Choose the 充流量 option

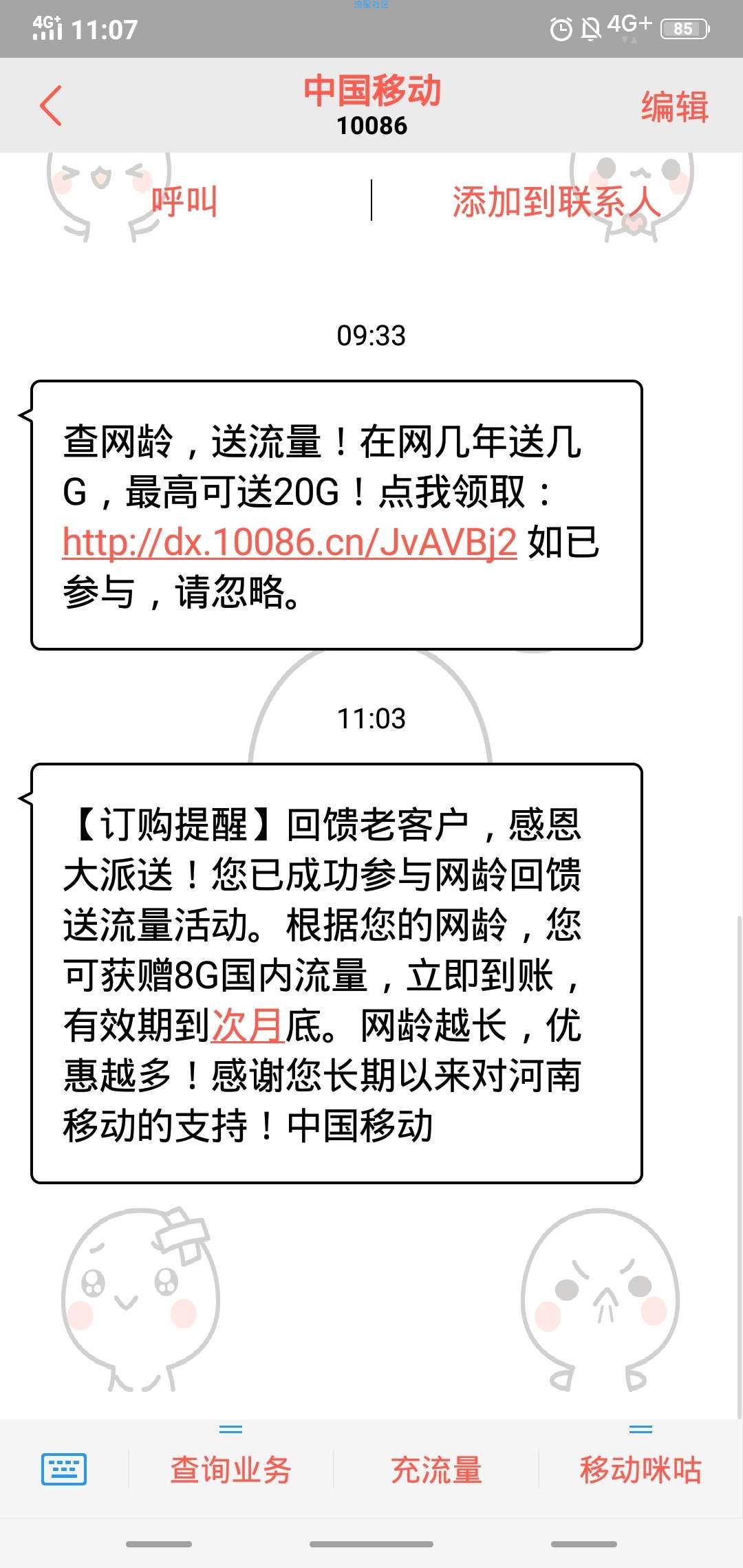click(x=436, y=1470)
